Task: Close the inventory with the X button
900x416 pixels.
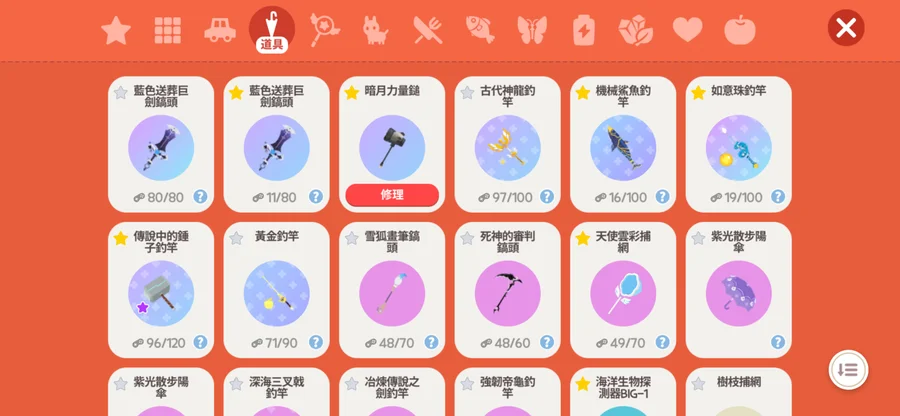Action: [x=846, y=28]
